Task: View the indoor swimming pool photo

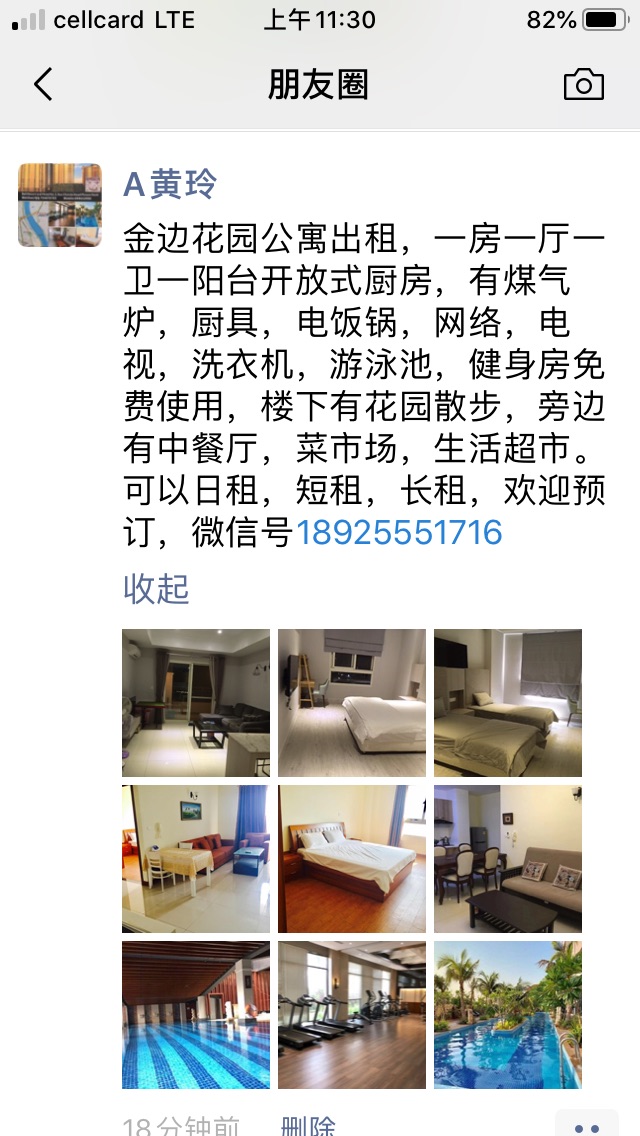Action: point(196,1015)
